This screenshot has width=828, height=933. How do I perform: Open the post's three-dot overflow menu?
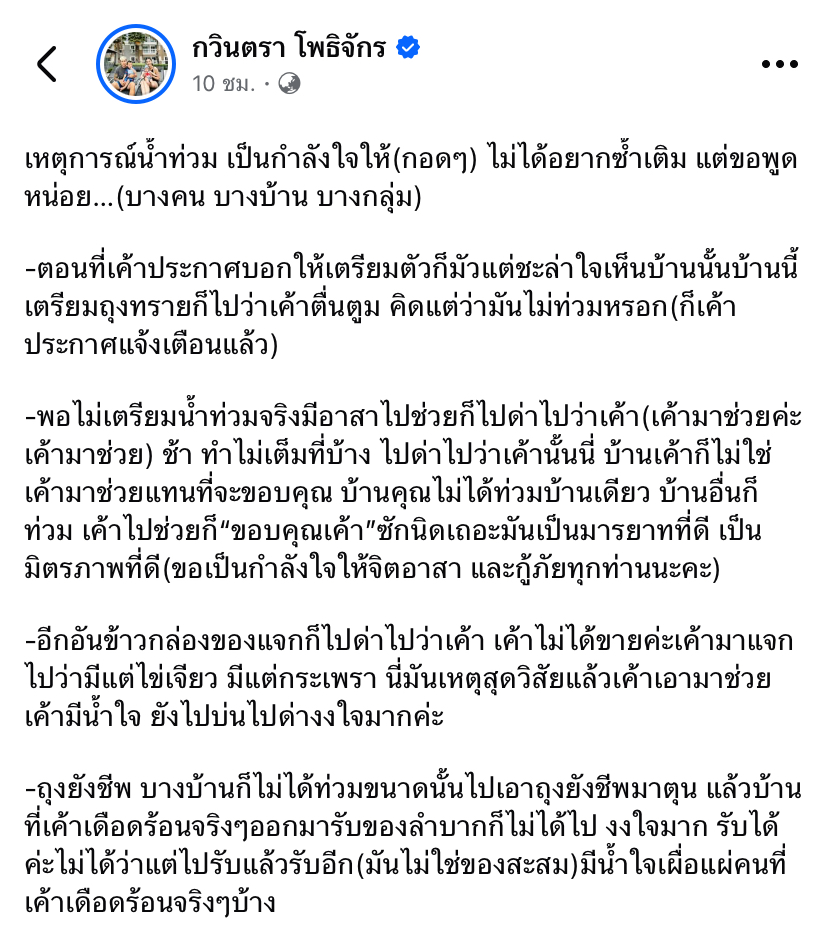click(779, 64)
